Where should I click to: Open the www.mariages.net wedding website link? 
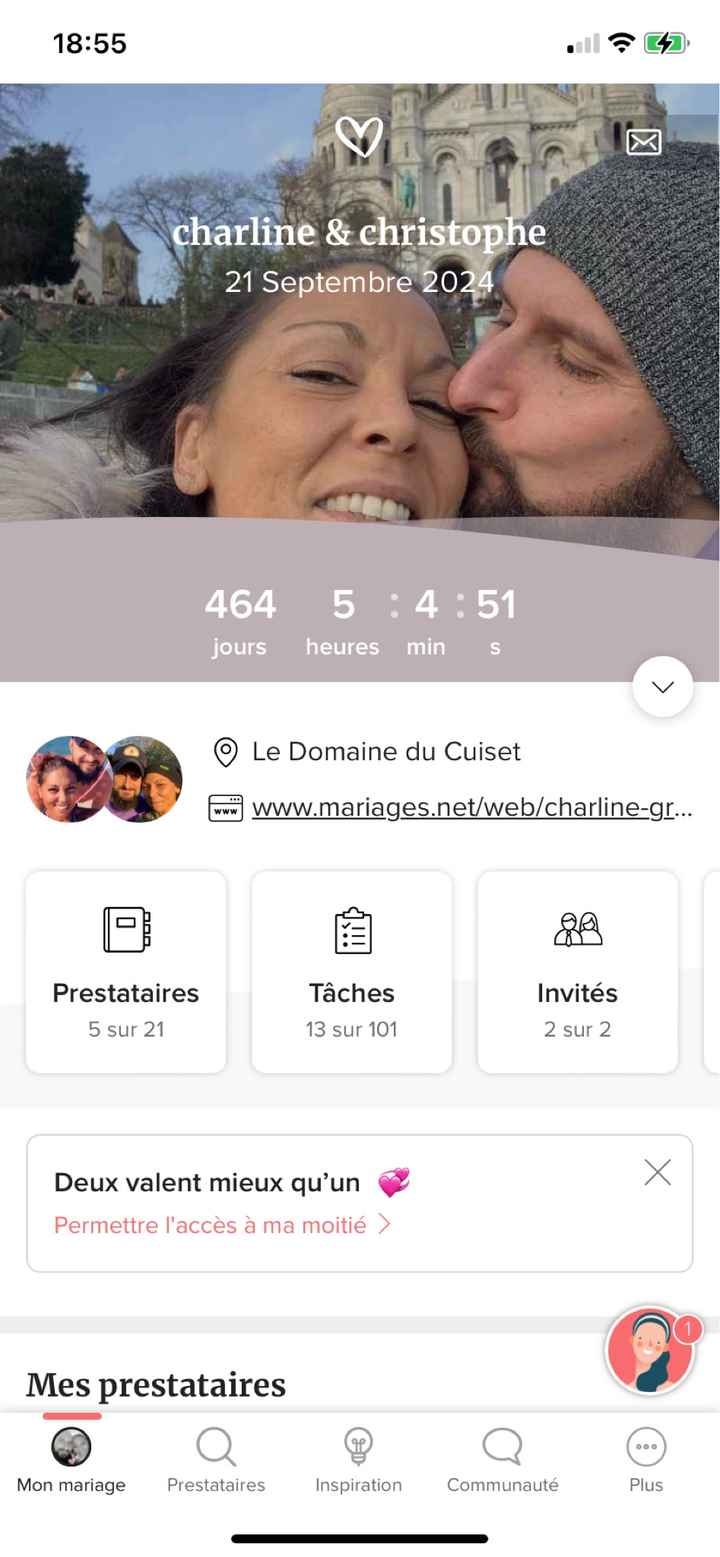(x=470, y=806)
